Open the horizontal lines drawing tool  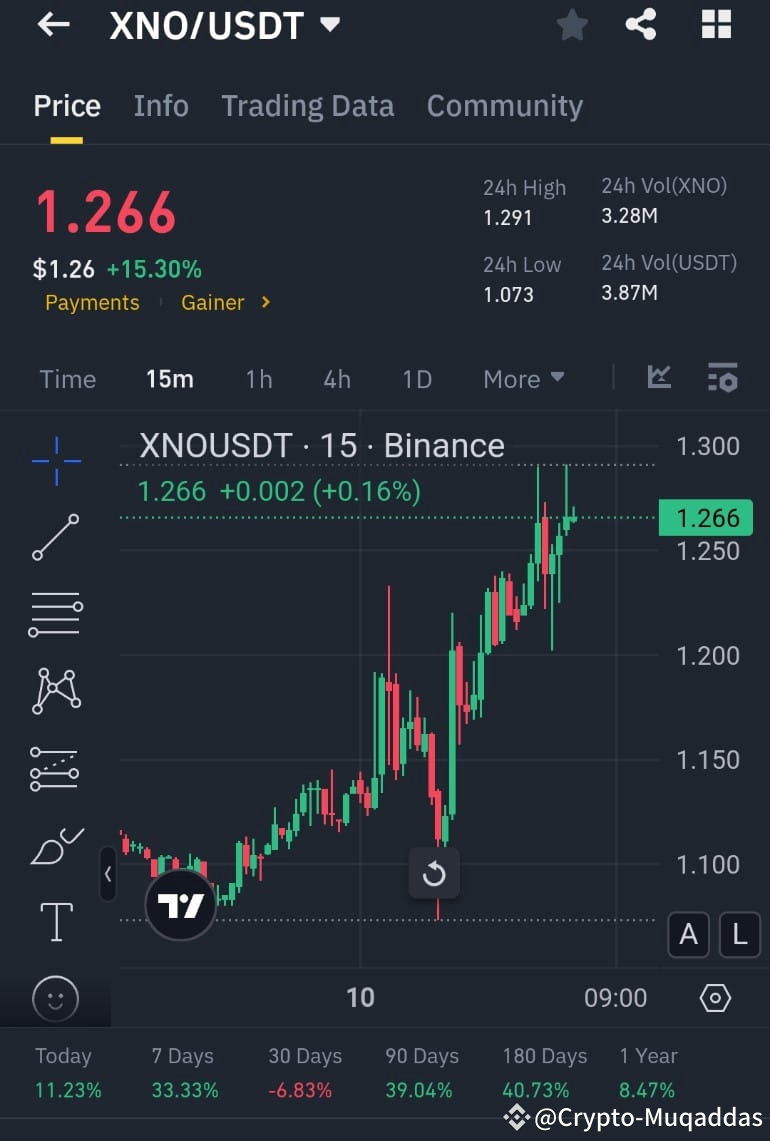point(55,613)
